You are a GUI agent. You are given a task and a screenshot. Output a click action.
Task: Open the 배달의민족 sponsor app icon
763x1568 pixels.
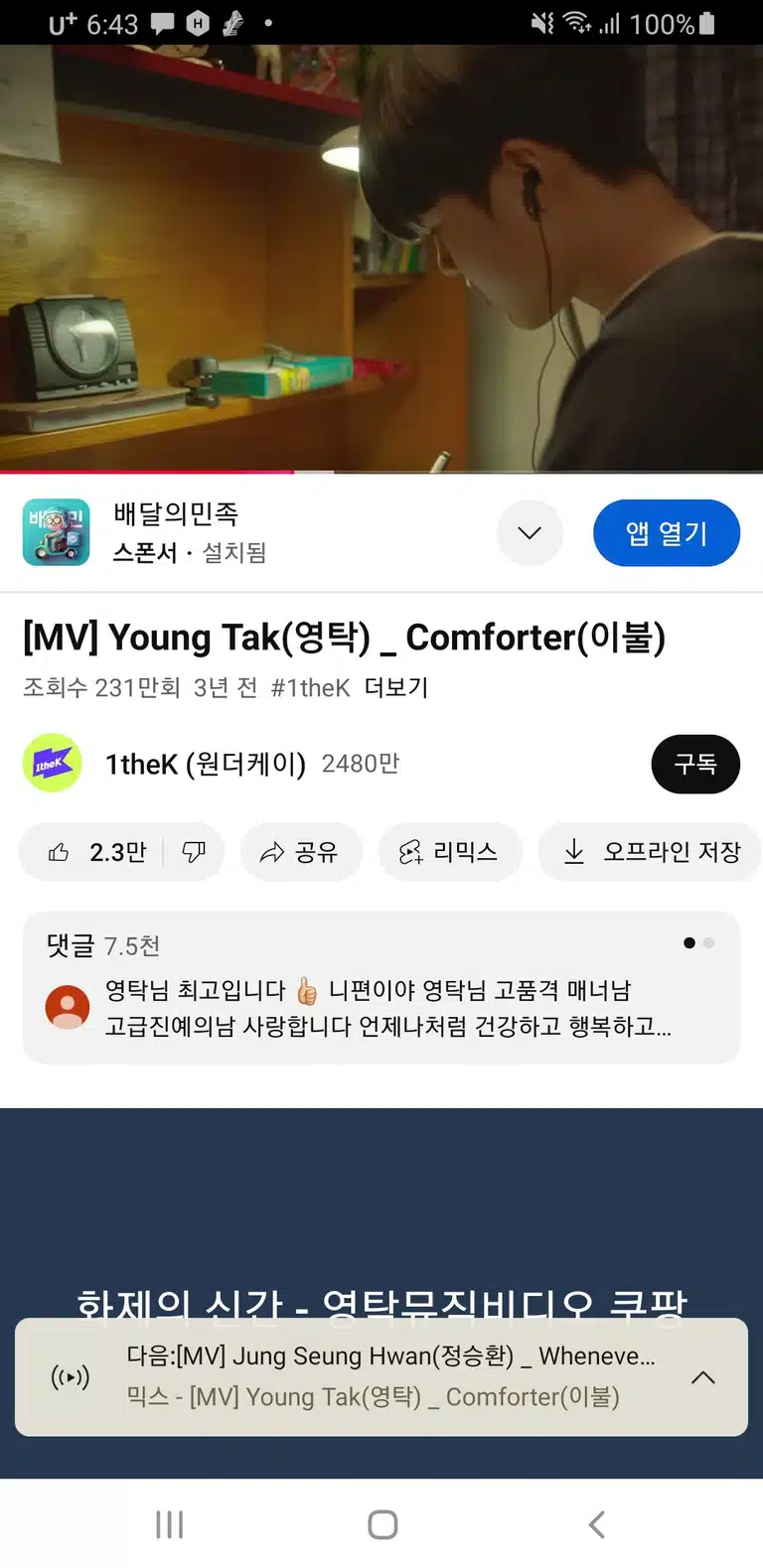[x=57, y=532]
